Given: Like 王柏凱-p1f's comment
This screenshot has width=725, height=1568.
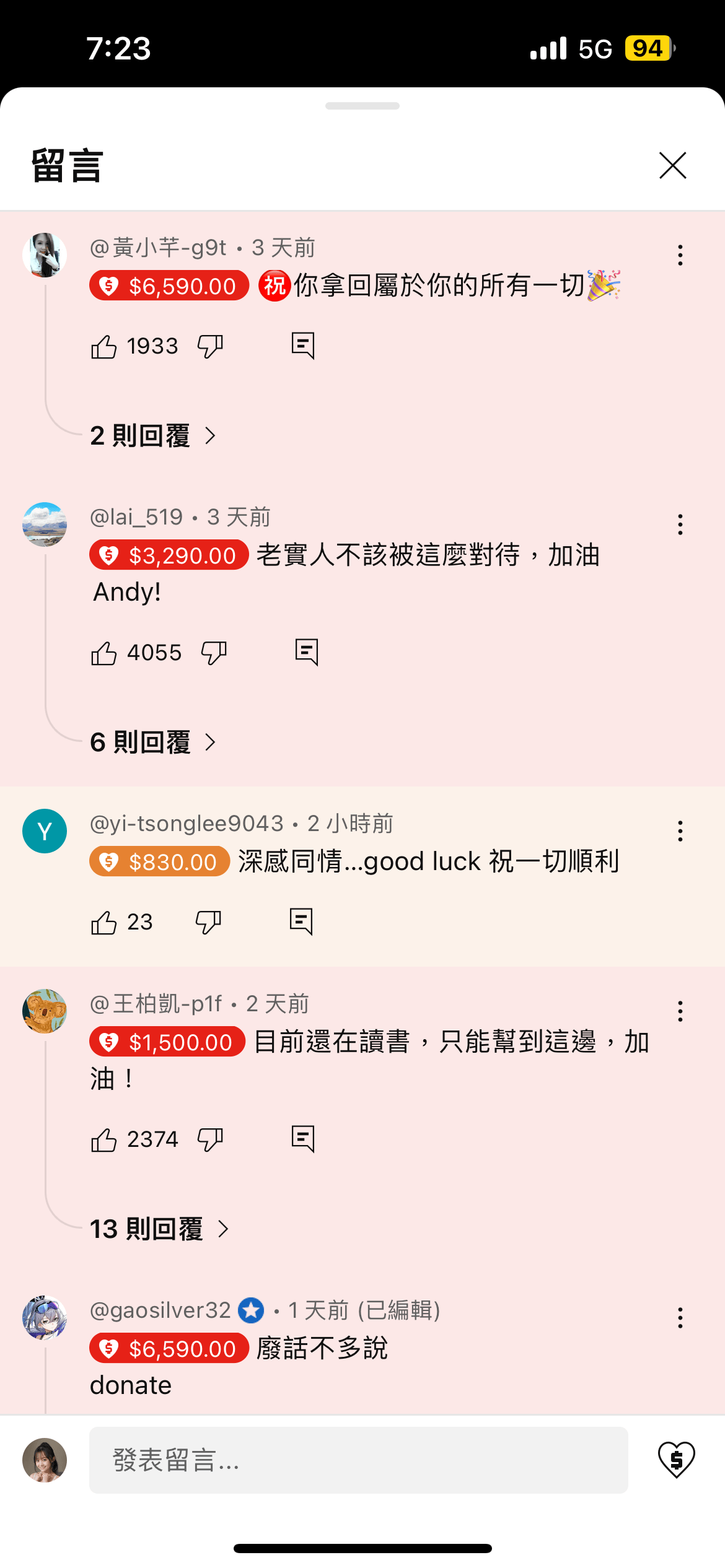Looking at the screenshot, I should (104, 1139).
